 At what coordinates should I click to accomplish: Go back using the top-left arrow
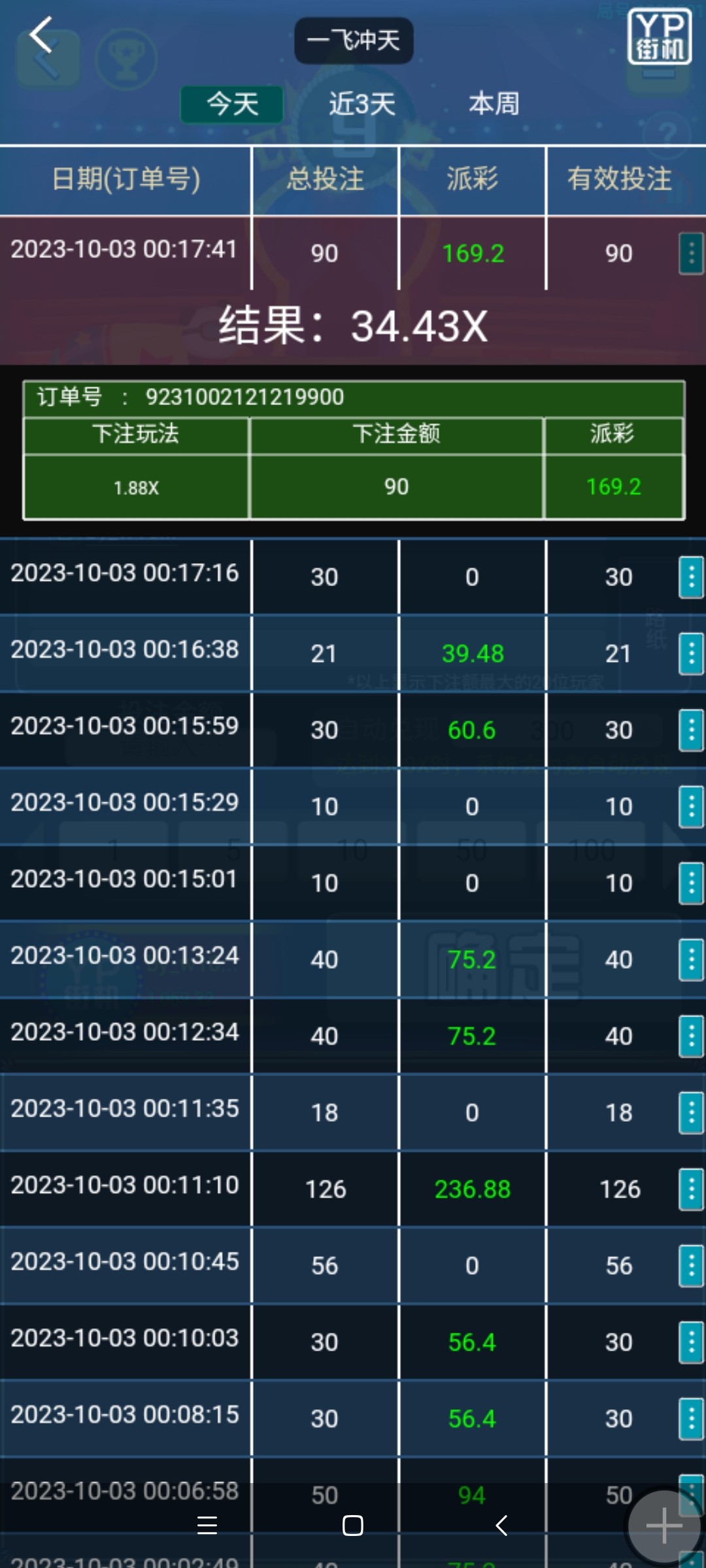pos(41,36)
